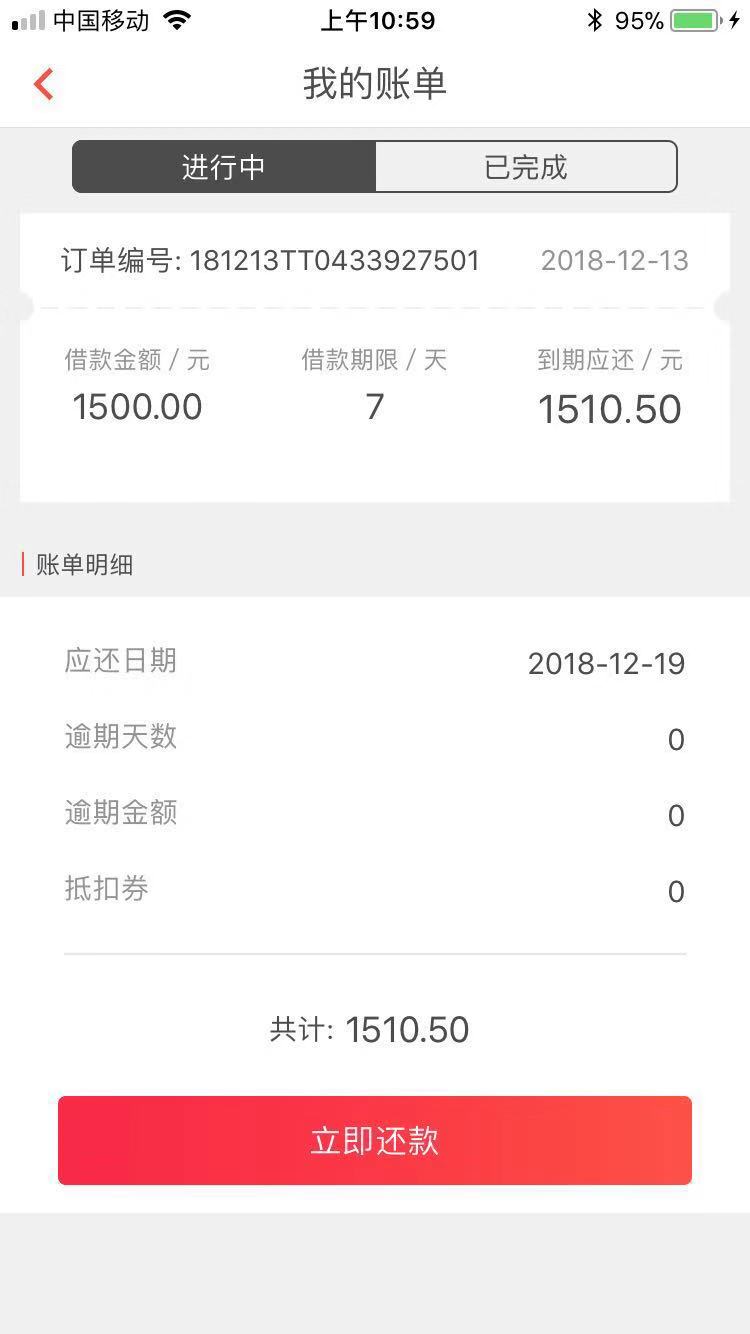Switch to the 已完成 tab
The image size is (750, 1334).
[x=526, y=166]
